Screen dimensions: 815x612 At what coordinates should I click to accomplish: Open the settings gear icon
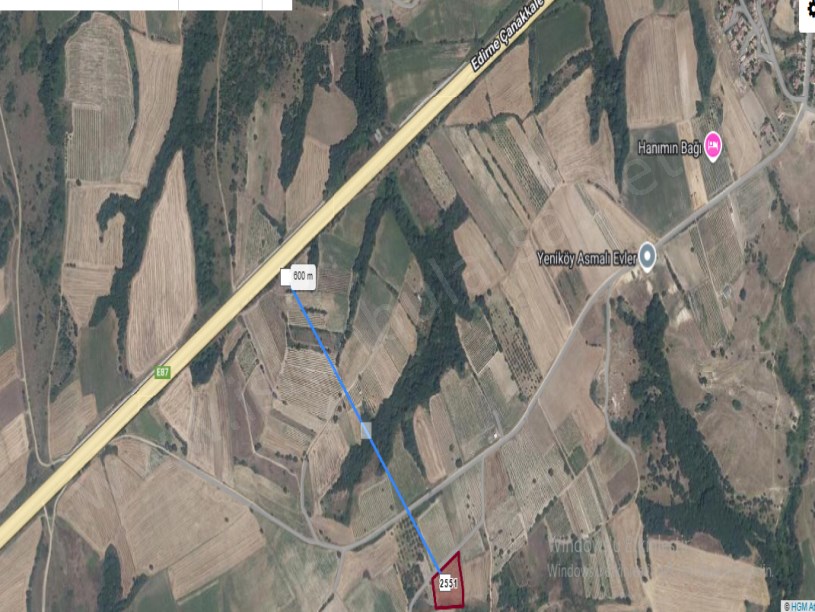tap(808, 11)
